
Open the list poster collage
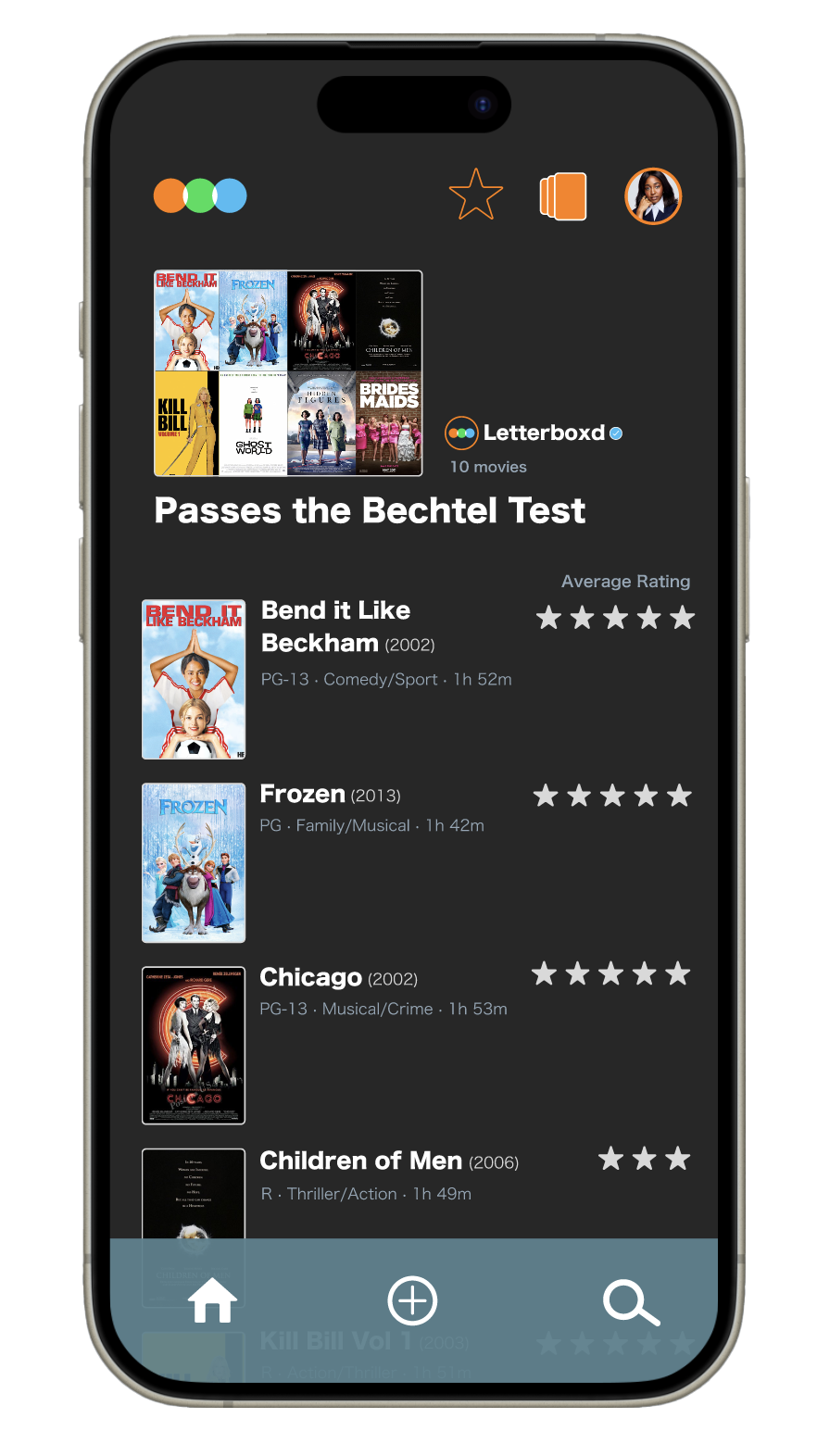click(x=288, y=373)
